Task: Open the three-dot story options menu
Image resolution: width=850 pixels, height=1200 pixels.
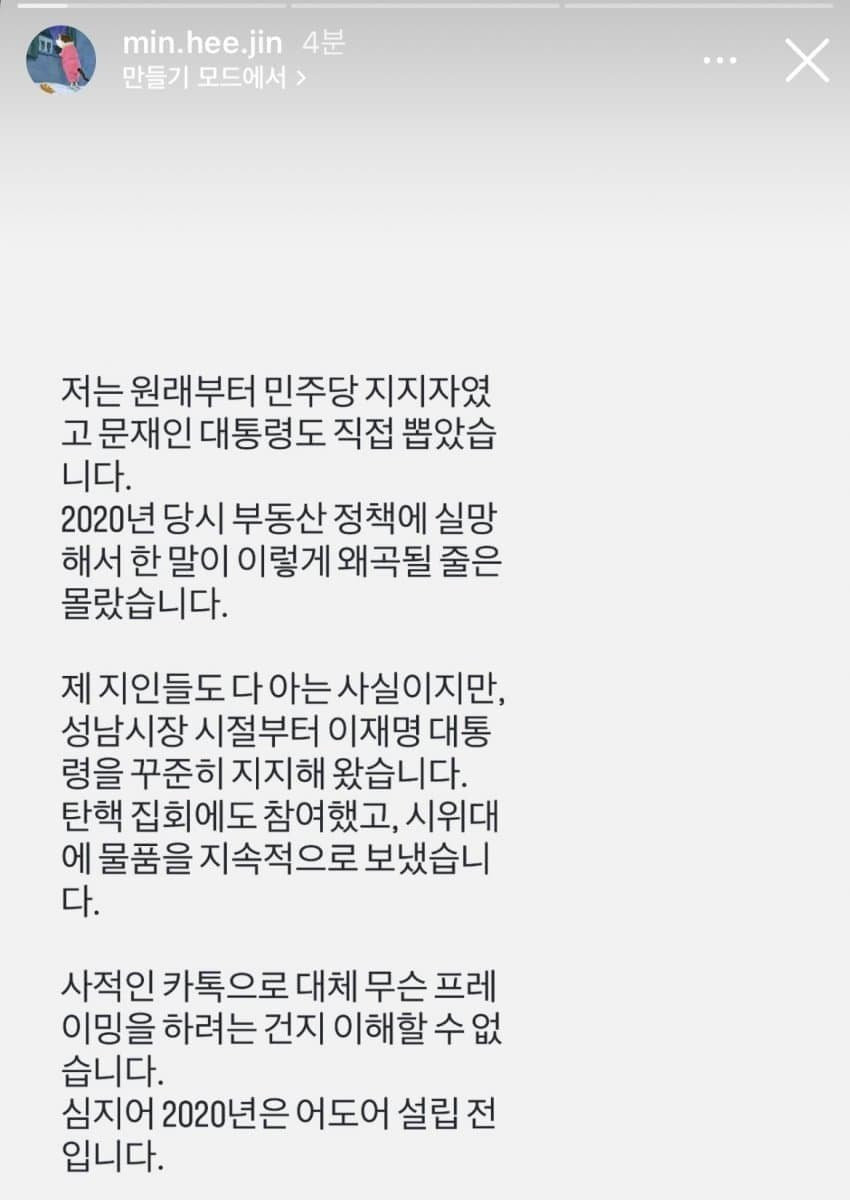Action: tap(720, 61)
